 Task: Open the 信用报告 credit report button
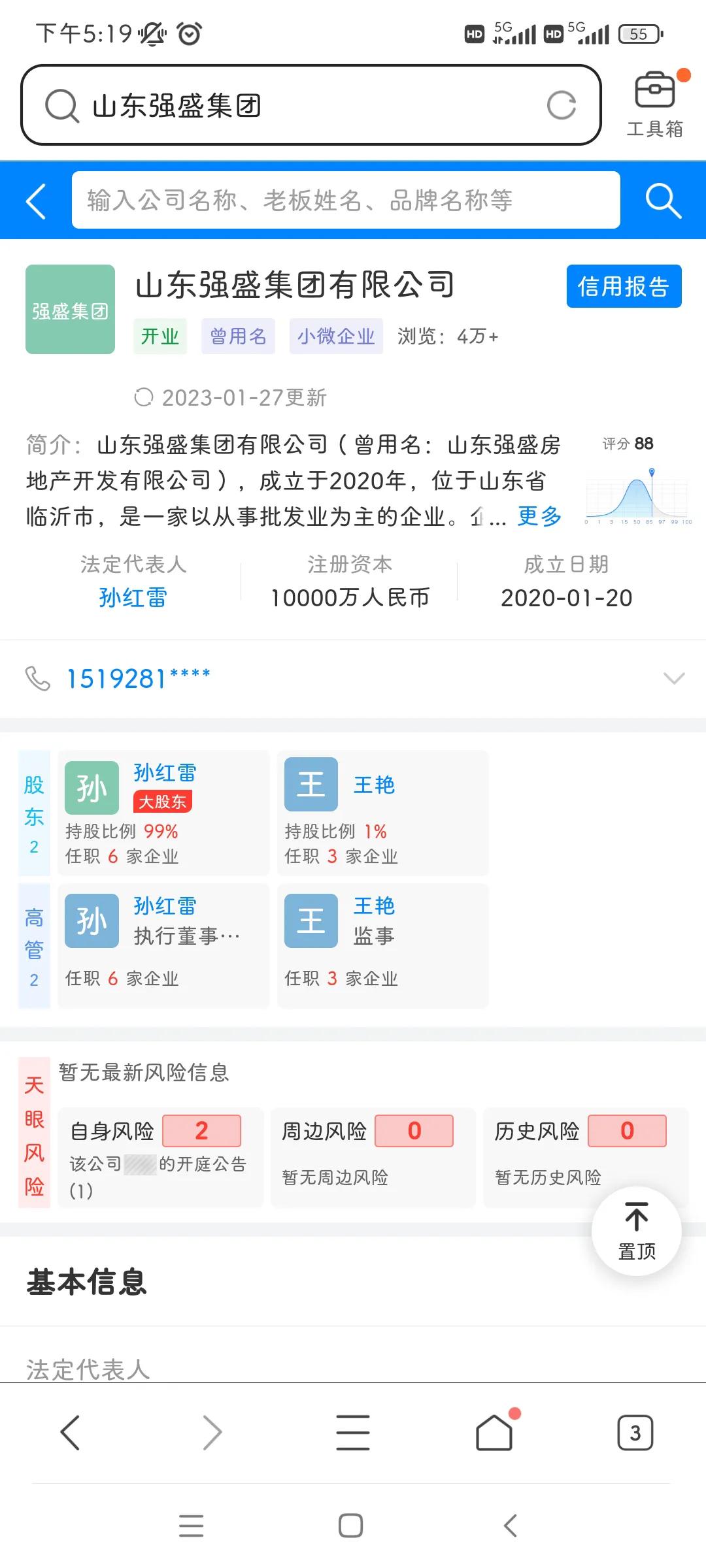pos(623,286)
